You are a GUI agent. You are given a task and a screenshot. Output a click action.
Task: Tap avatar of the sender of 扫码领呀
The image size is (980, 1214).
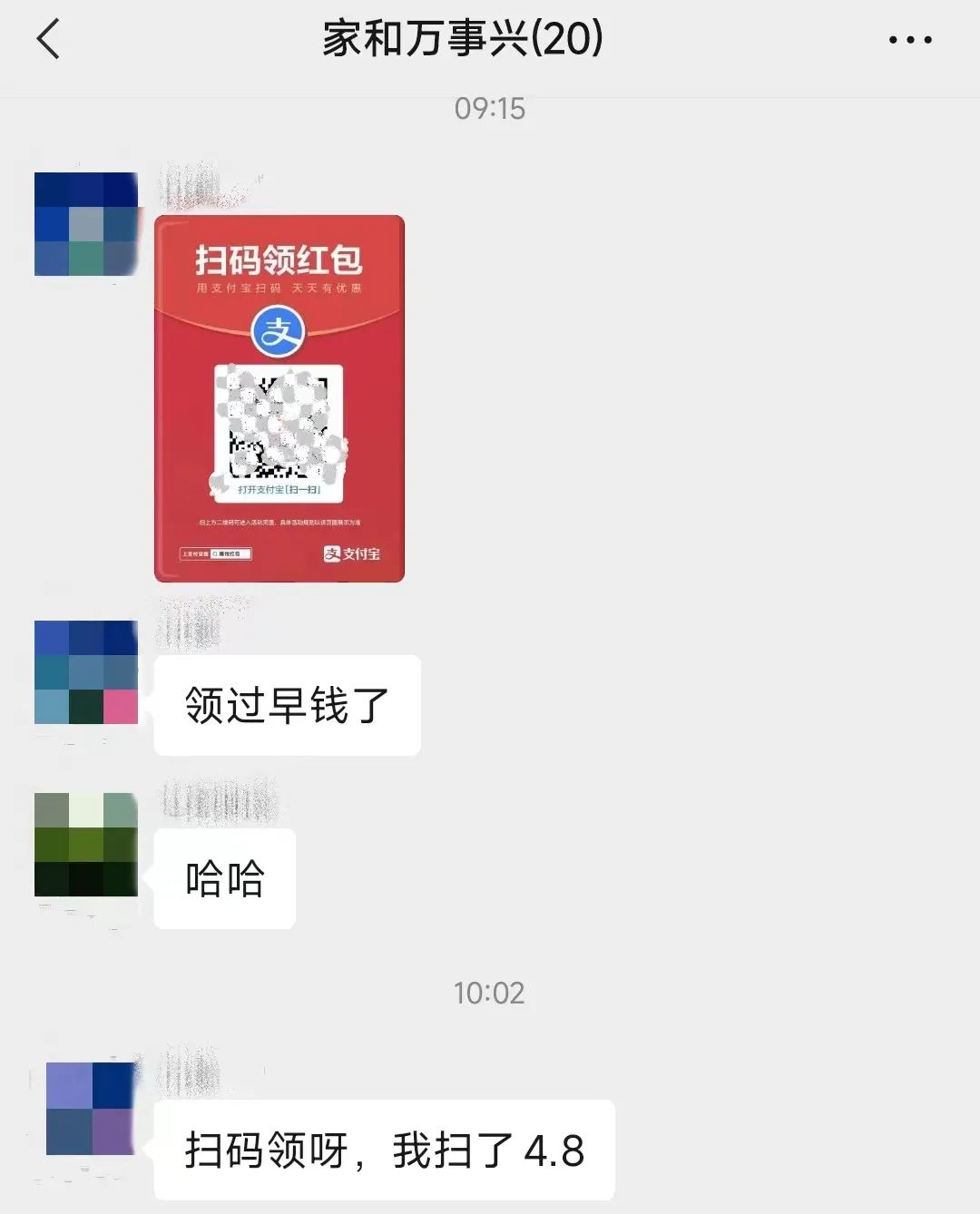coord(90,1109)
